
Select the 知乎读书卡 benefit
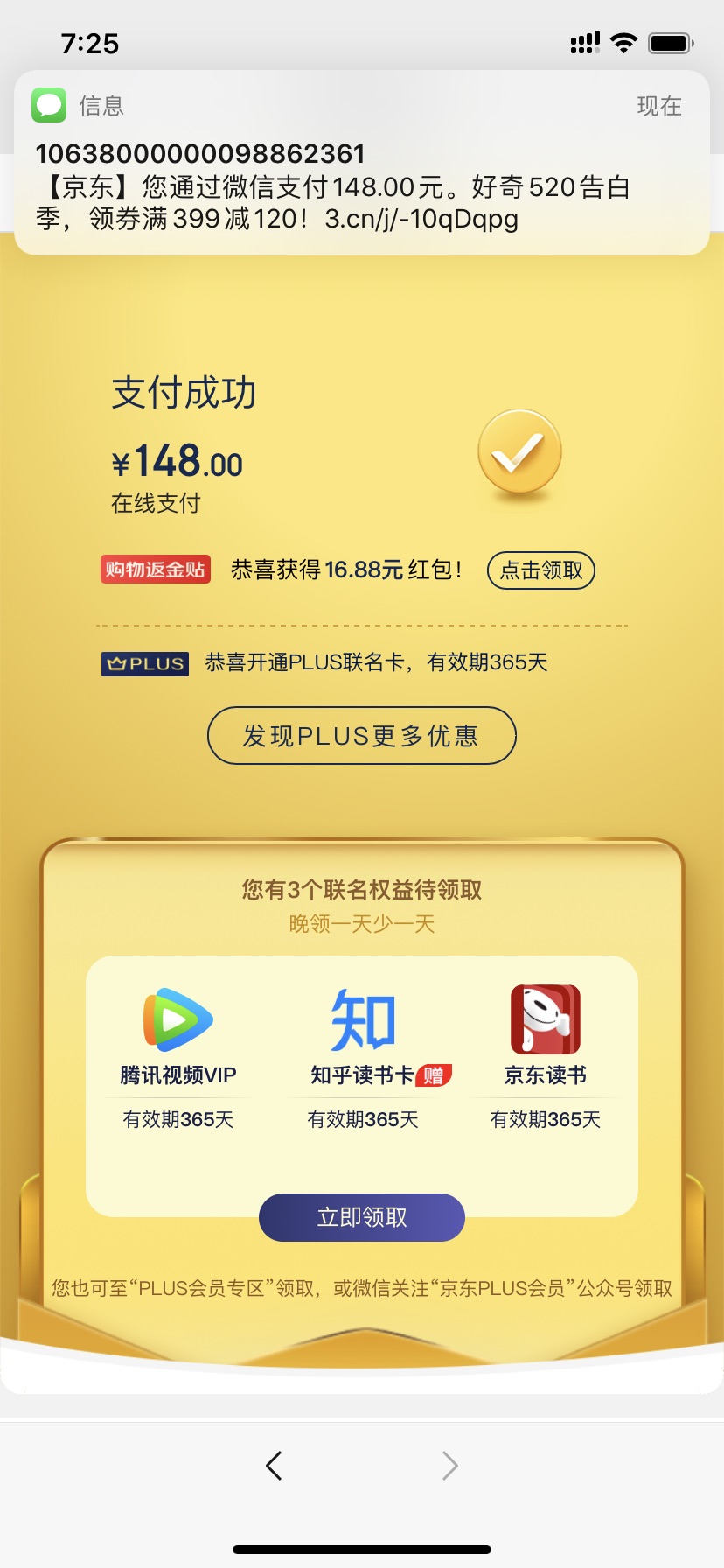[363, 1057]
